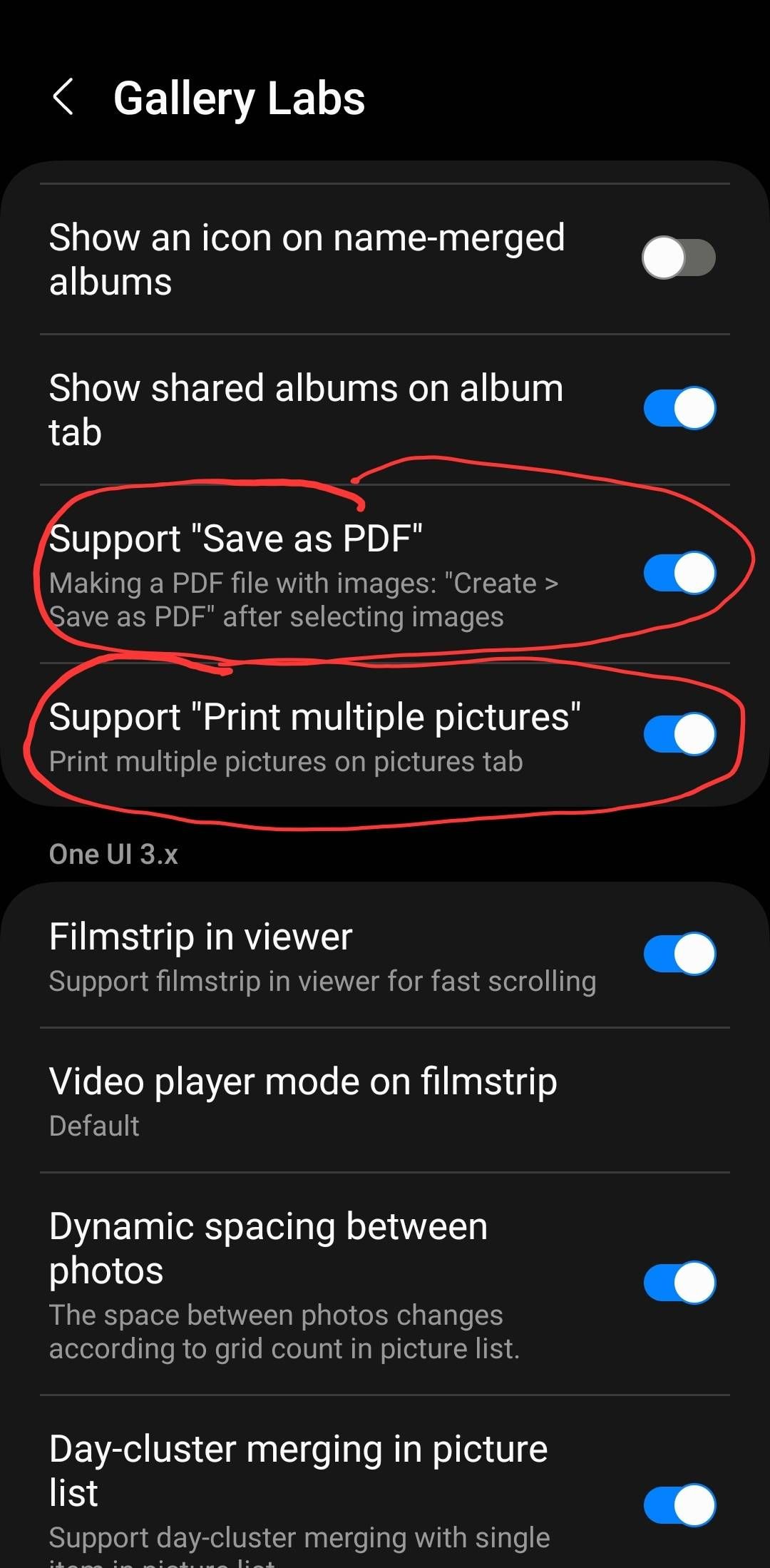Disable the Support "Save as PDF" switch
Image resolution: width=770 pixels, height=1568 pixels.
click(x=679, y=573)
